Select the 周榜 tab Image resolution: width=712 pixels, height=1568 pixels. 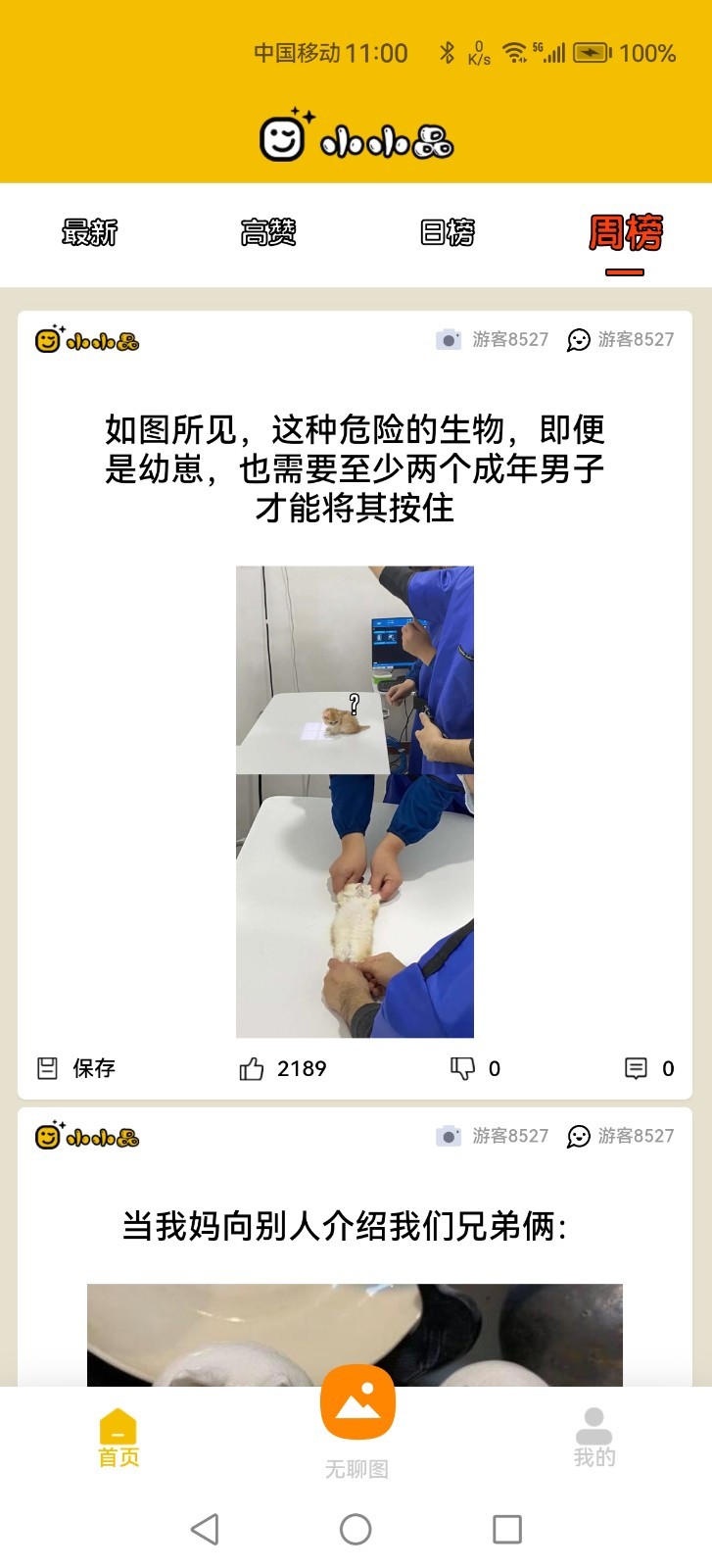coord(625,233)
